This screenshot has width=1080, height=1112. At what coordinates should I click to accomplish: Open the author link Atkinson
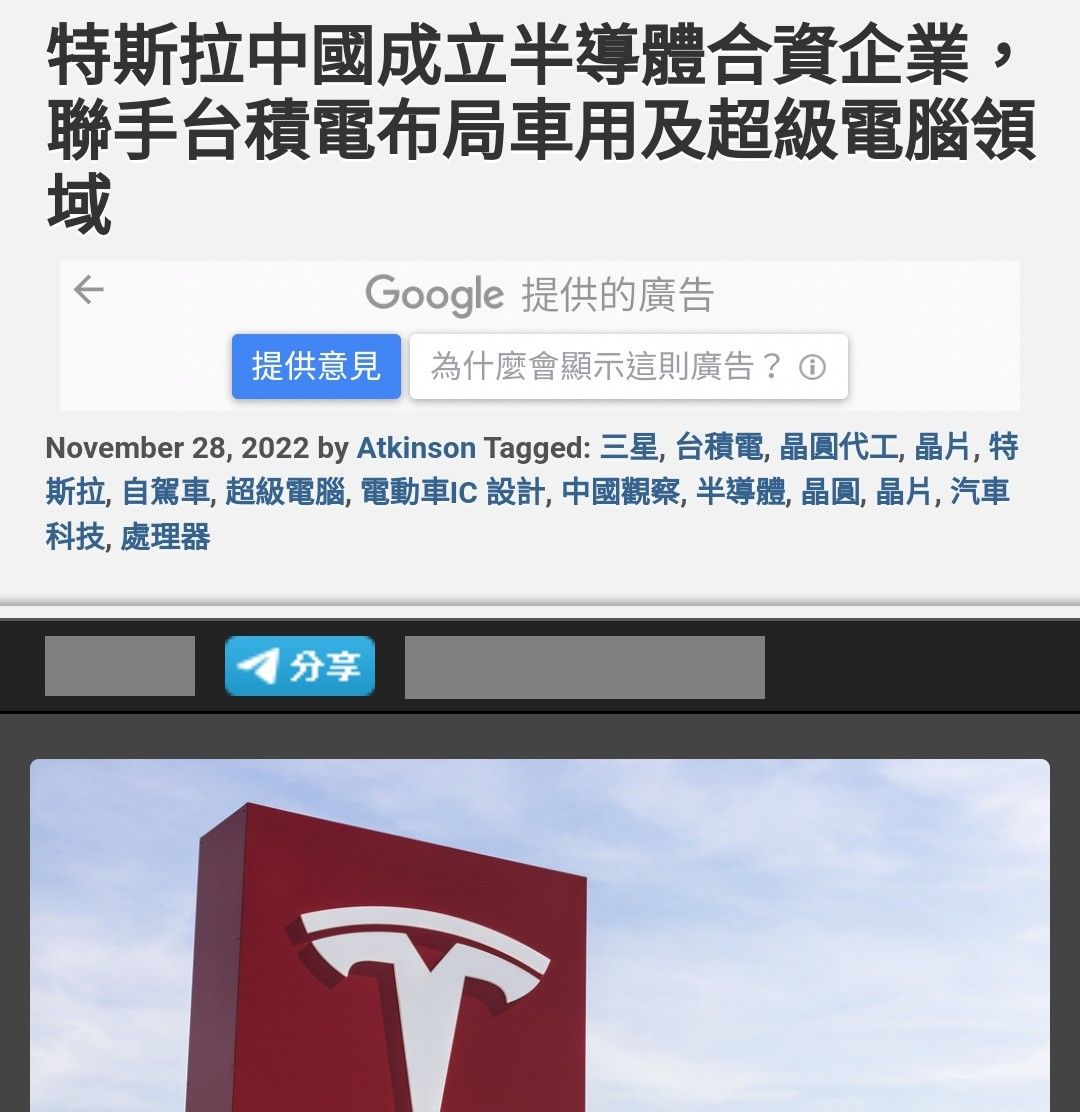[415, 448]
